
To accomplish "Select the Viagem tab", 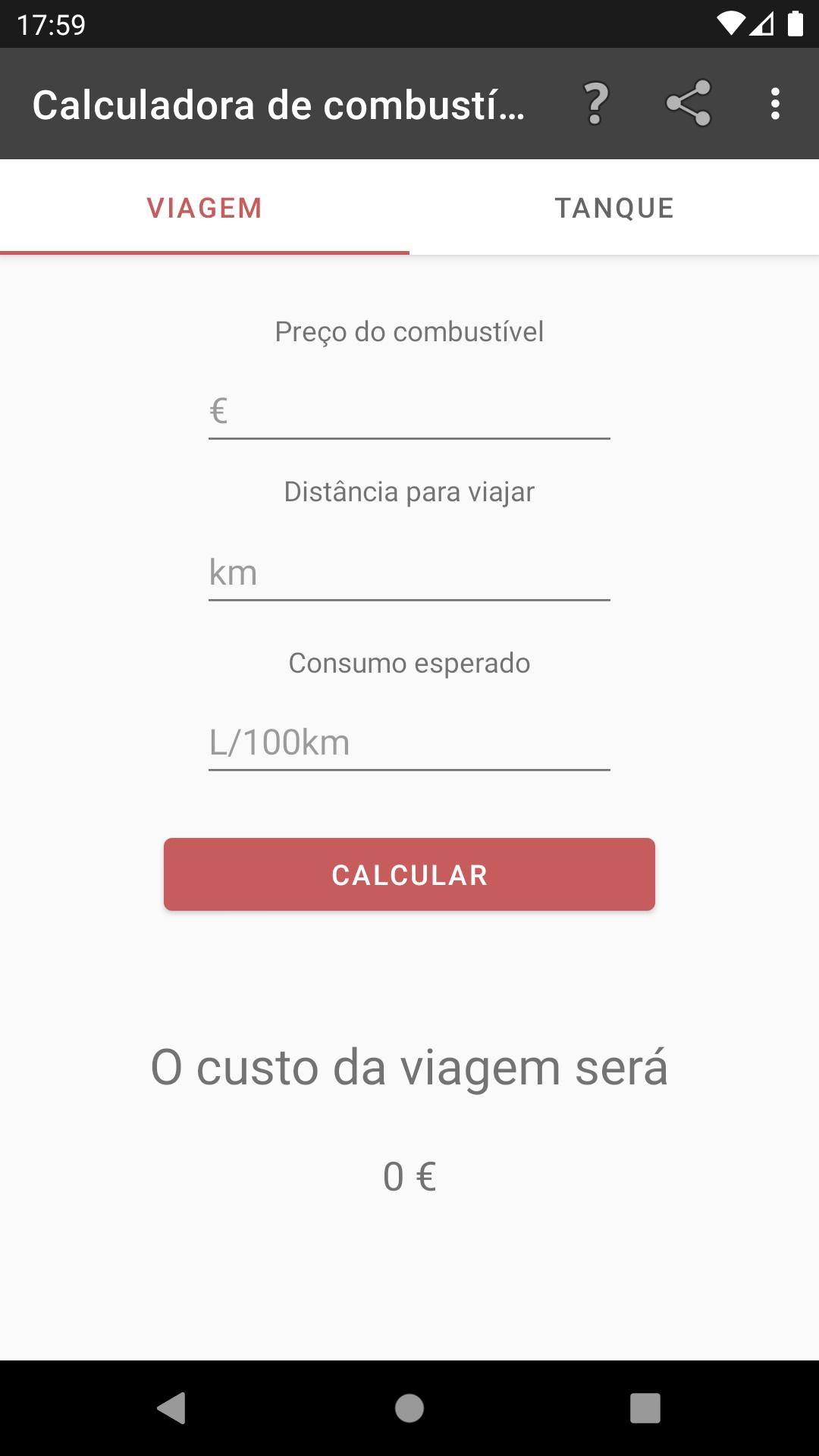I will point(205,208).
